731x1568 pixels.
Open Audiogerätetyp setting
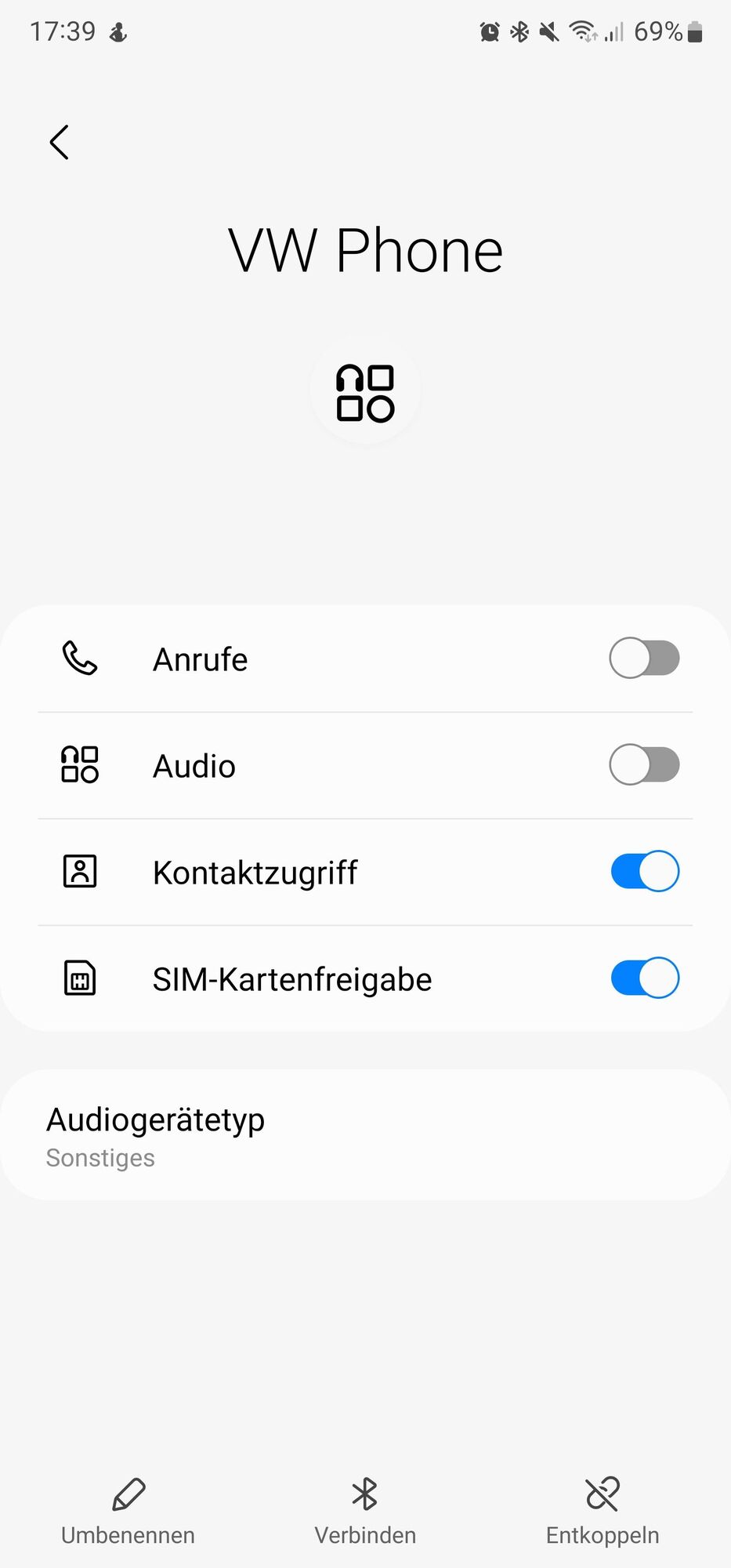365,1135
